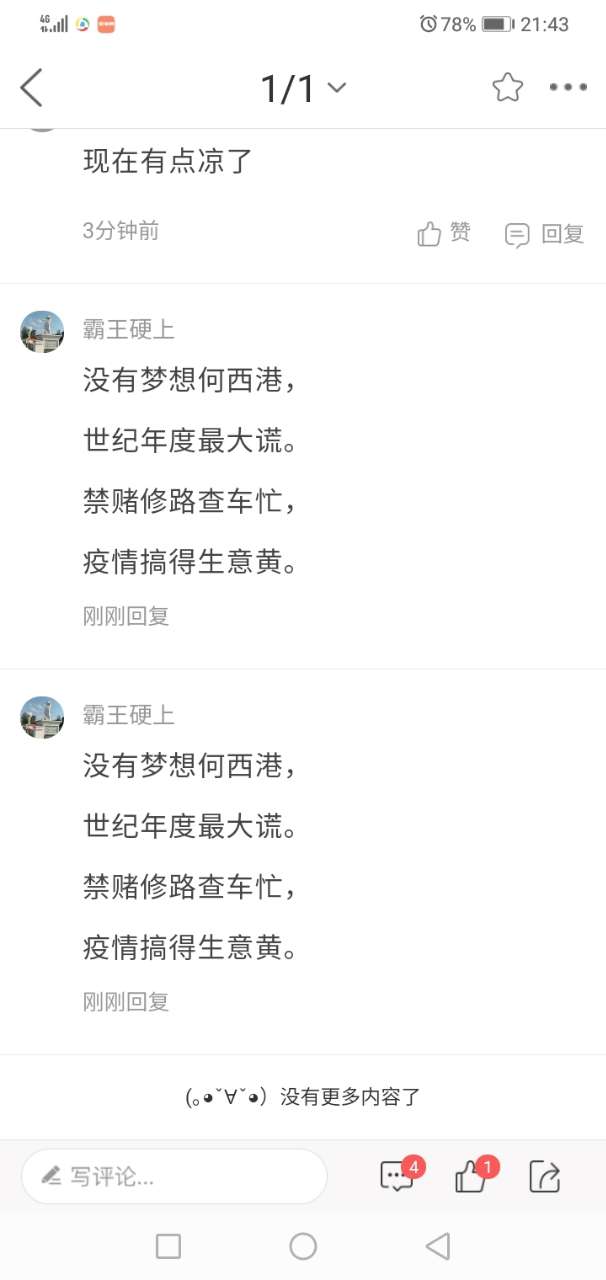Share this post via the share icon
The width and height of the screenshot is (606, 1280).
544,1176
